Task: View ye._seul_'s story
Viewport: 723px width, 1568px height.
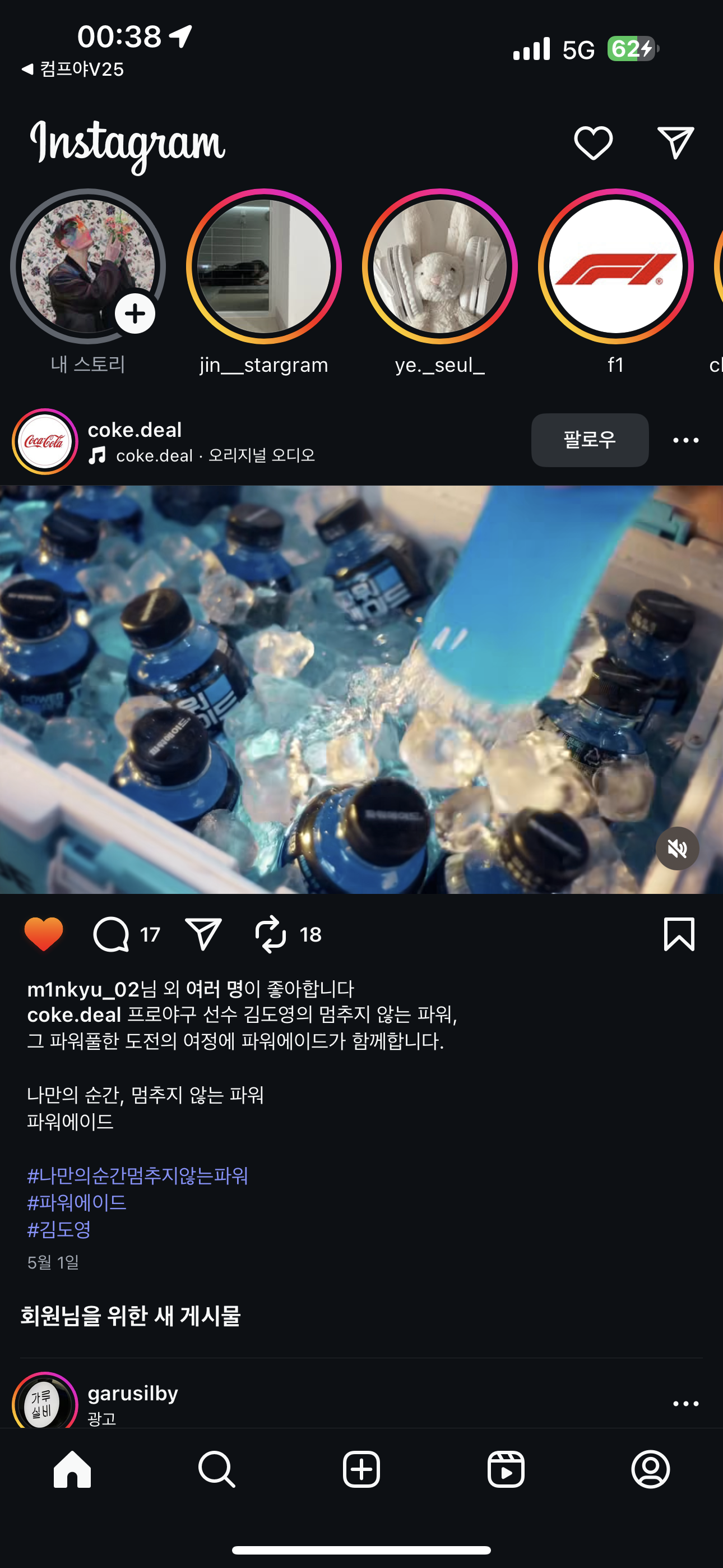Action: 439,266
